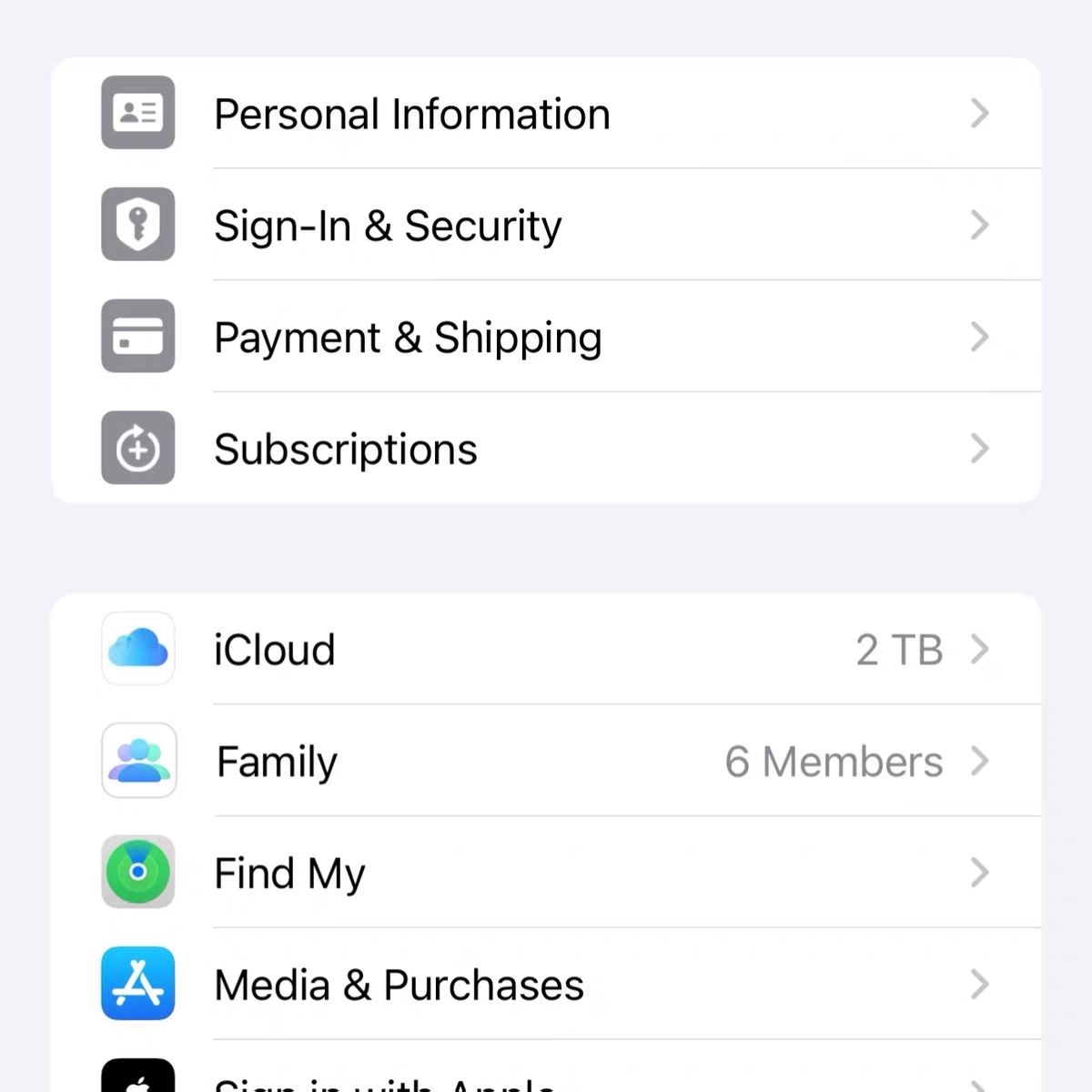Select the Find My row
This screenshot has height=1092, width=1092.
coord(546,873)
